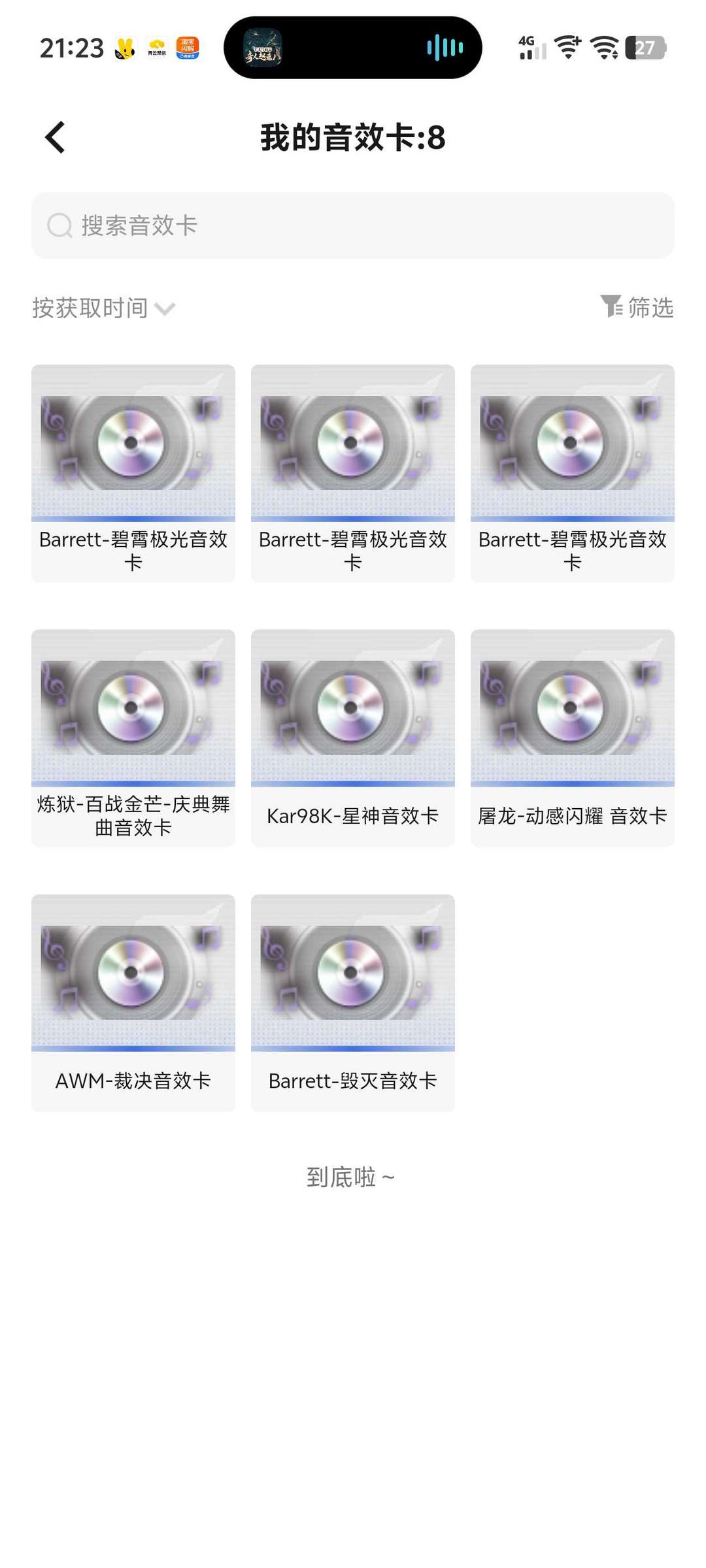View the 屠龙-动感闪耀 音效卡
Viewport: 706px width, 1568px height.
[572, 735]
